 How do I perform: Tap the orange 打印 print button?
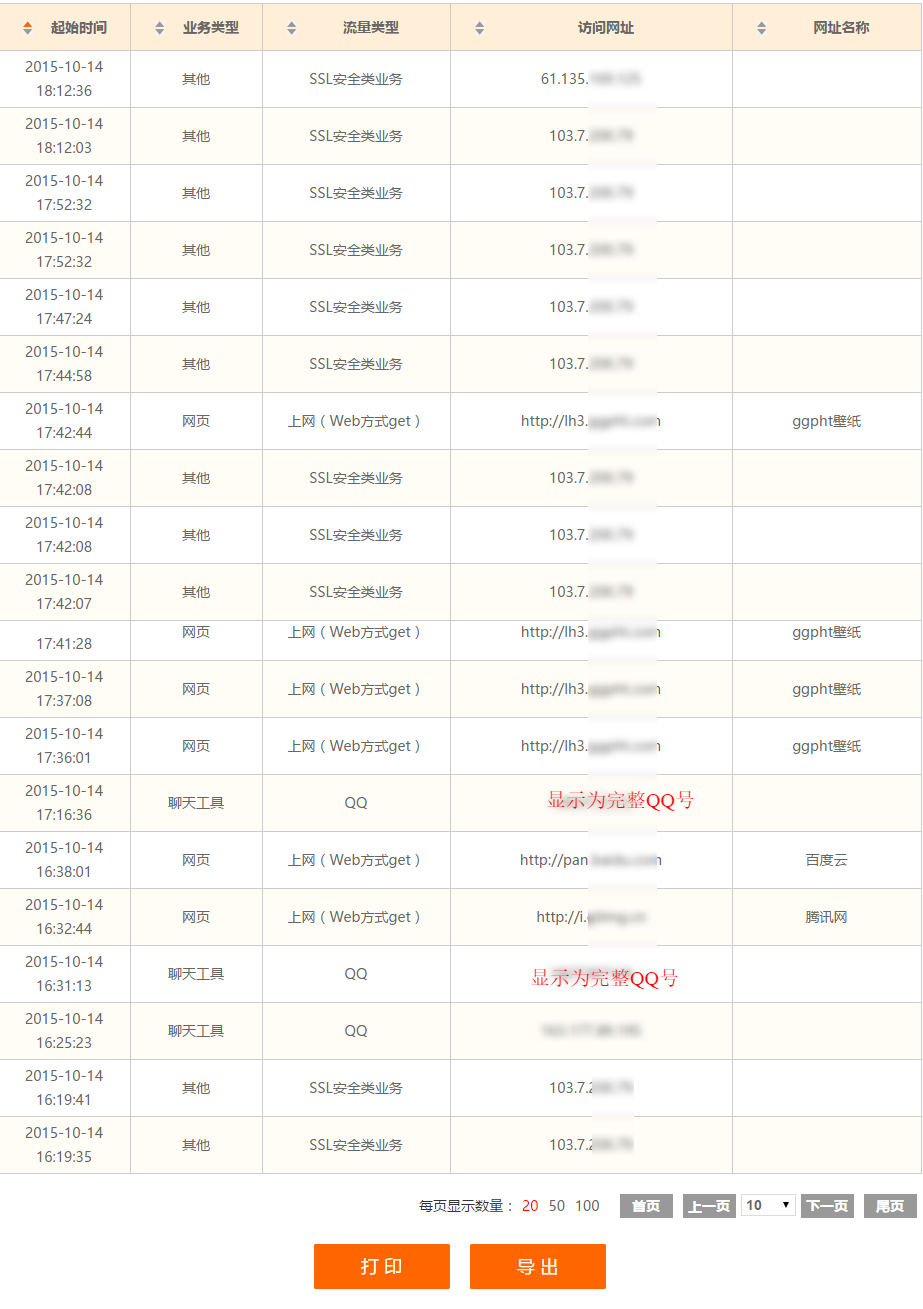382,1266
